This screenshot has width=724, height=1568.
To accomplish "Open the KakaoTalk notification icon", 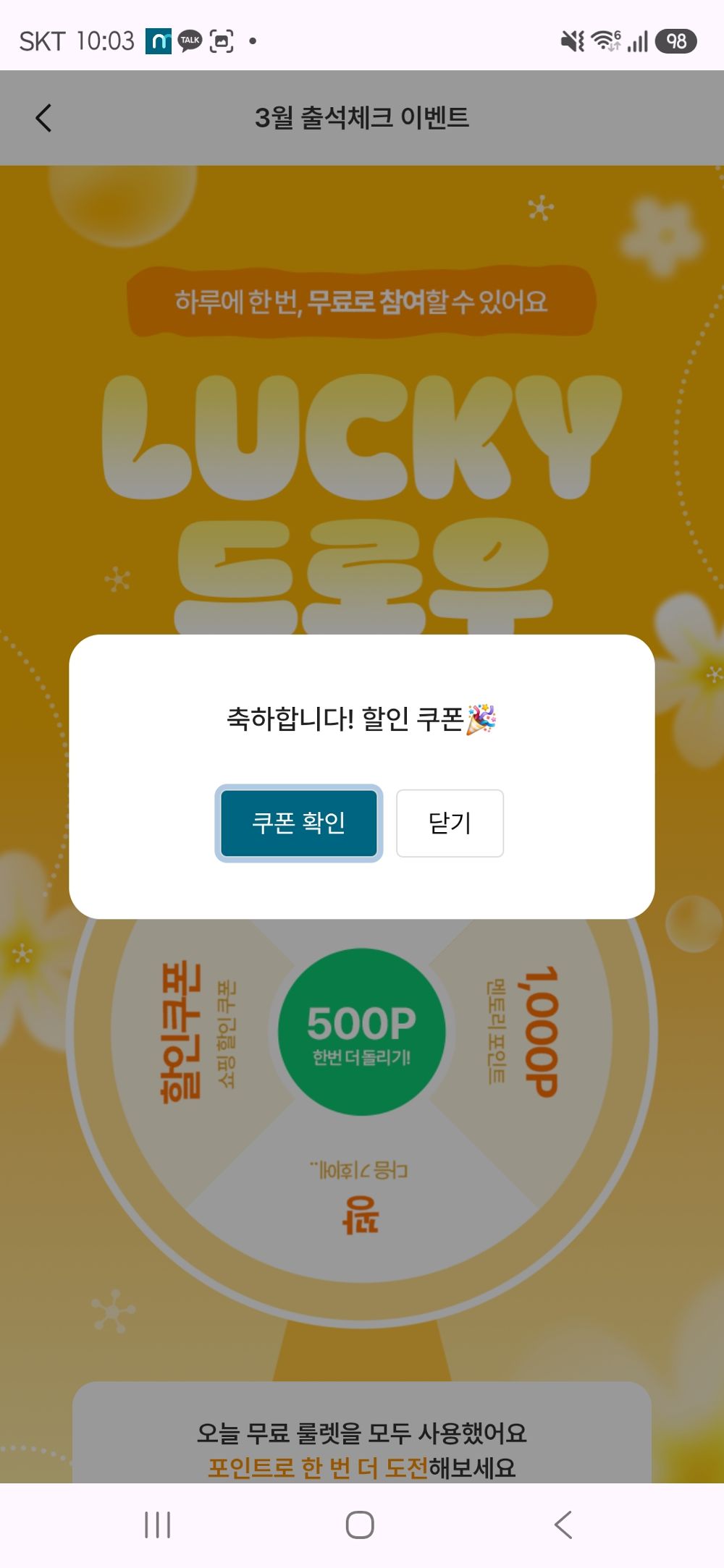I will point(190,42).
